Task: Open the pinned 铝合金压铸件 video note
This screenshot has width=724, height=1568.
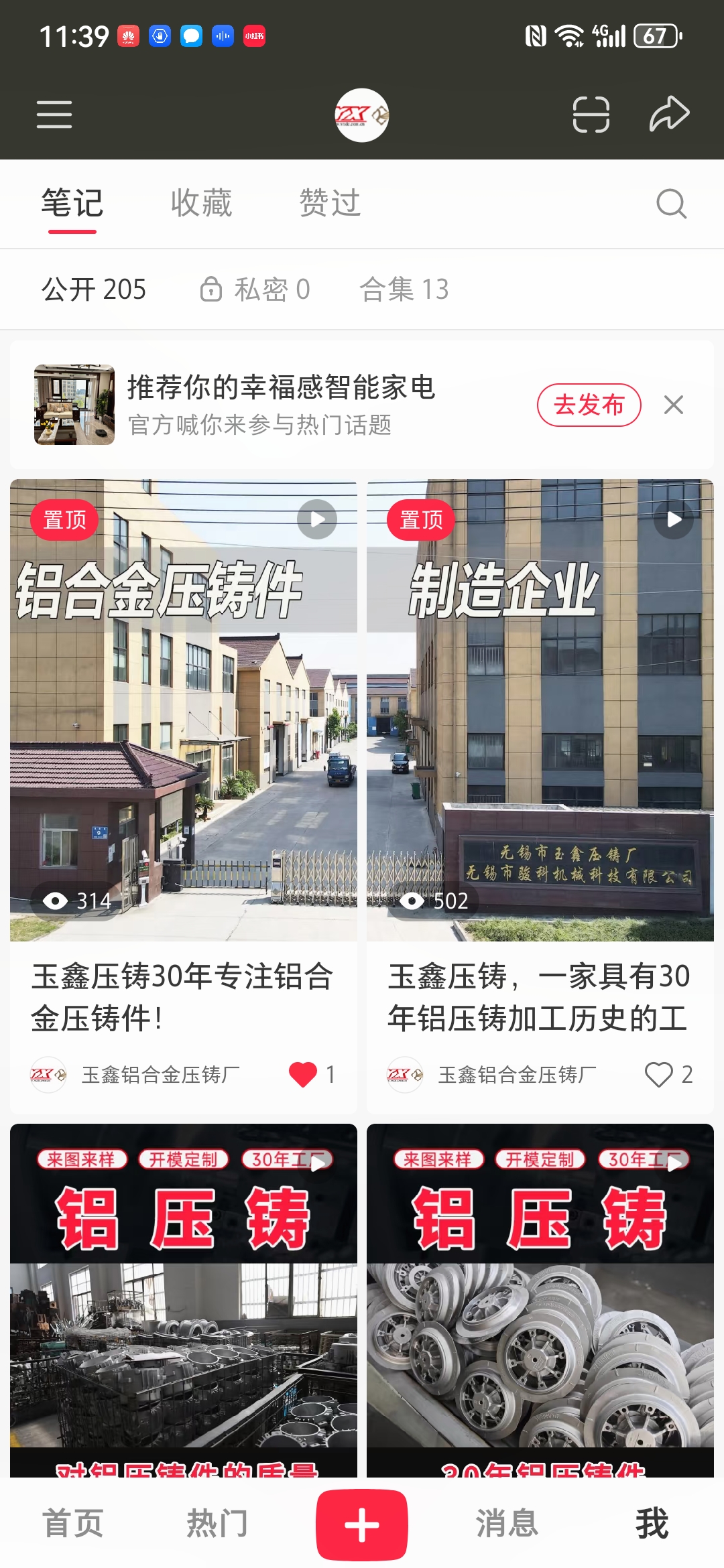Action: click(x=183, y=710)
